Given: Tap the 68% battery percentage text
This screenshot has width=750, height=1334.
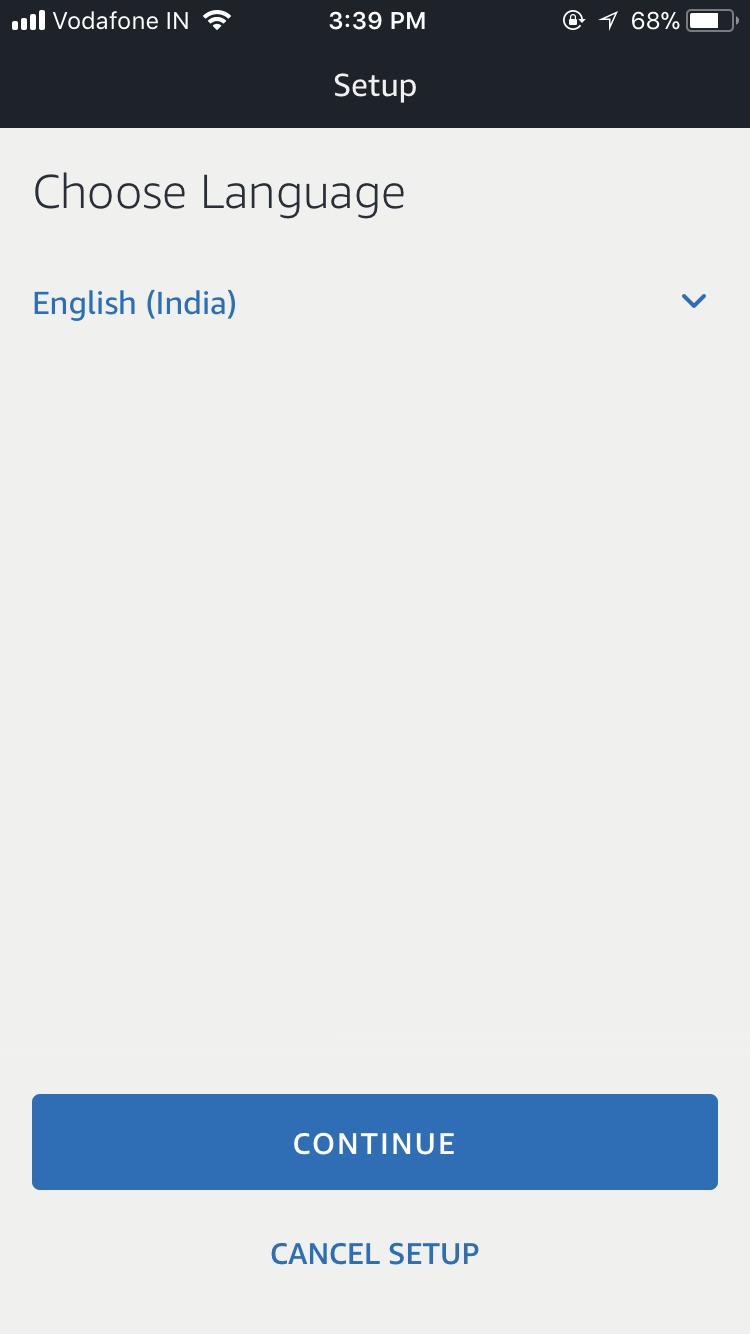Looking at the screenshot, I should 655,19.
